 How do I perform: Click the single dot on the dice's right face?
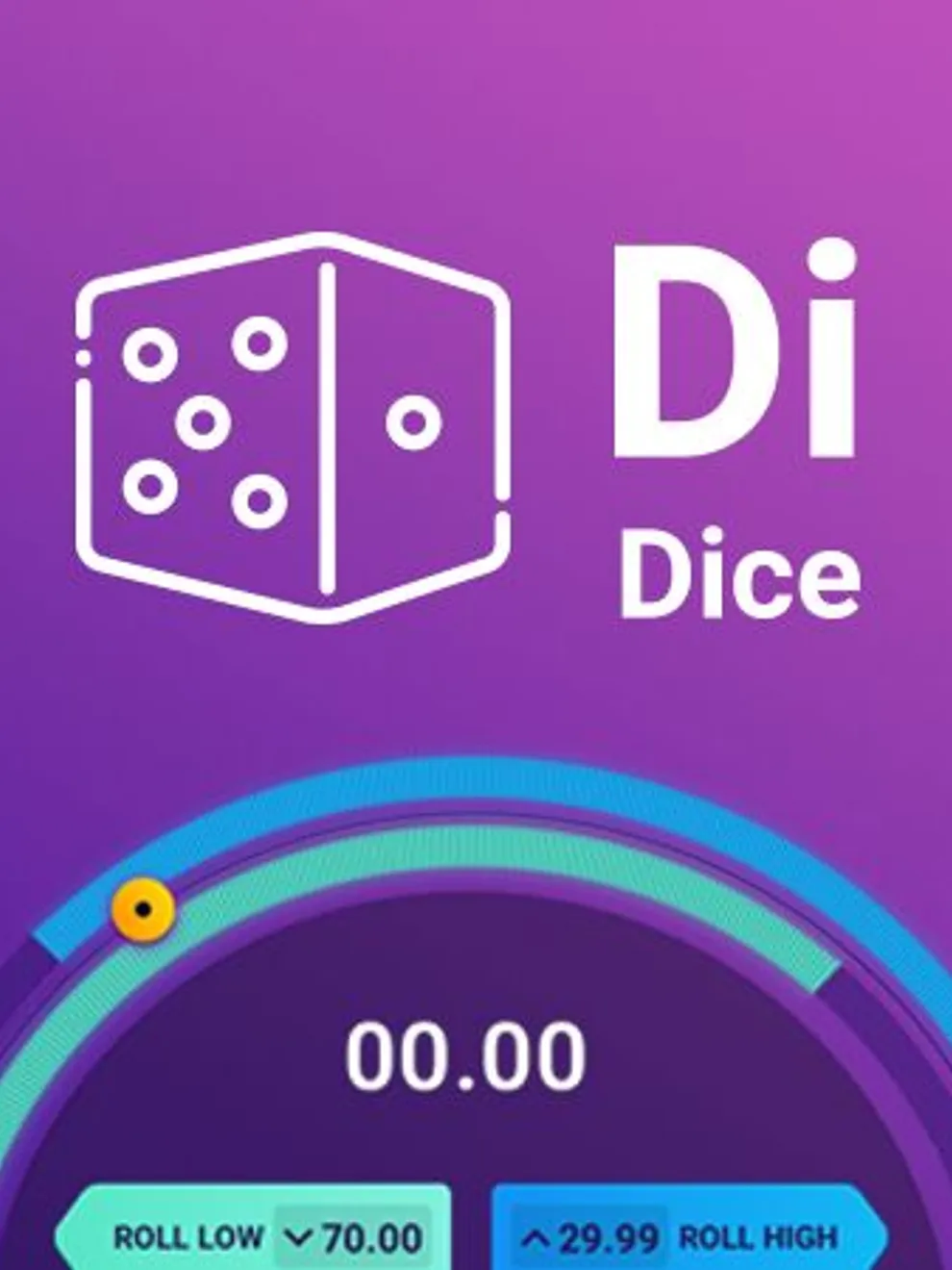point(412,421)
